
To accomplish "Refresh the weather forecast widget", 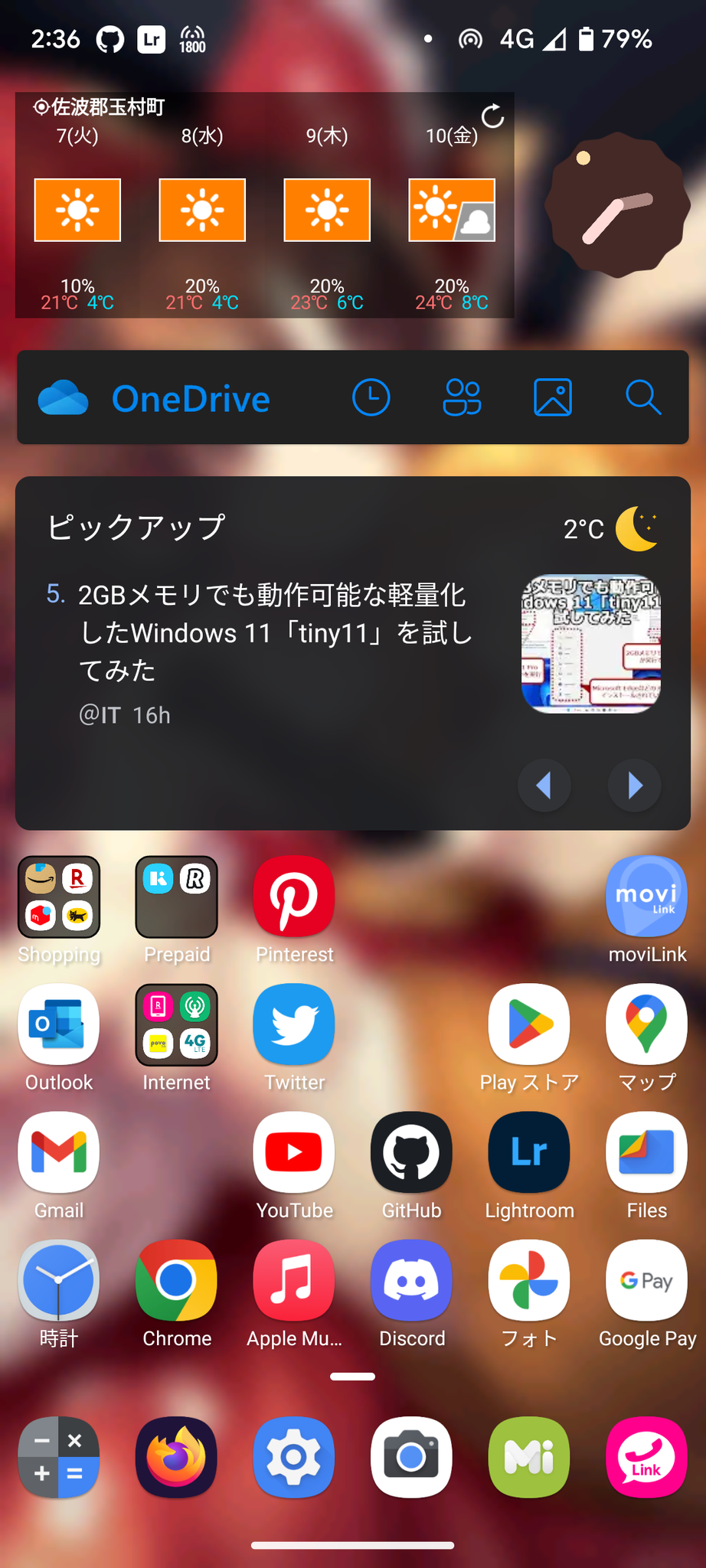I will (492, 116).
